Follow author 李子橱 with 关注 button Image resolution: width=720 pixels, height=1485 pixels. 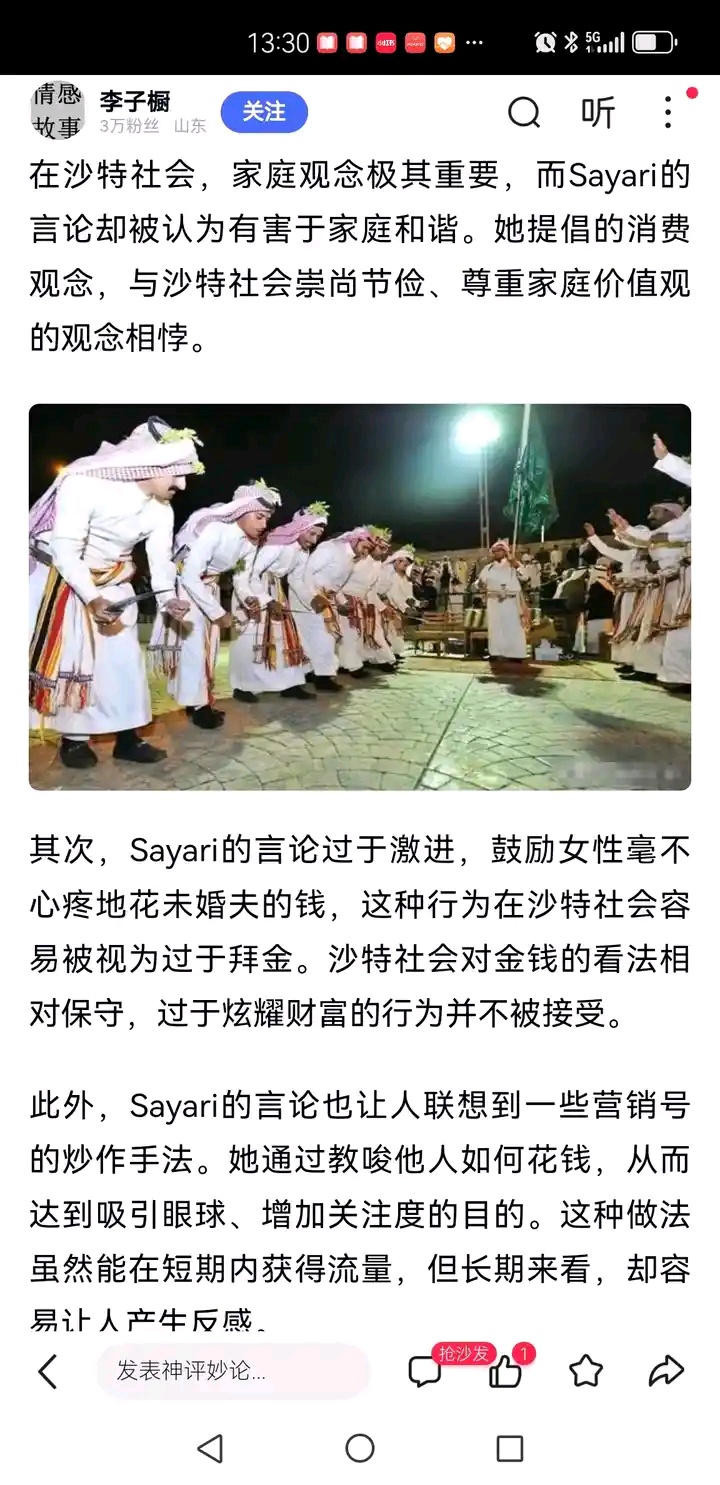click(x=264, y=112)
